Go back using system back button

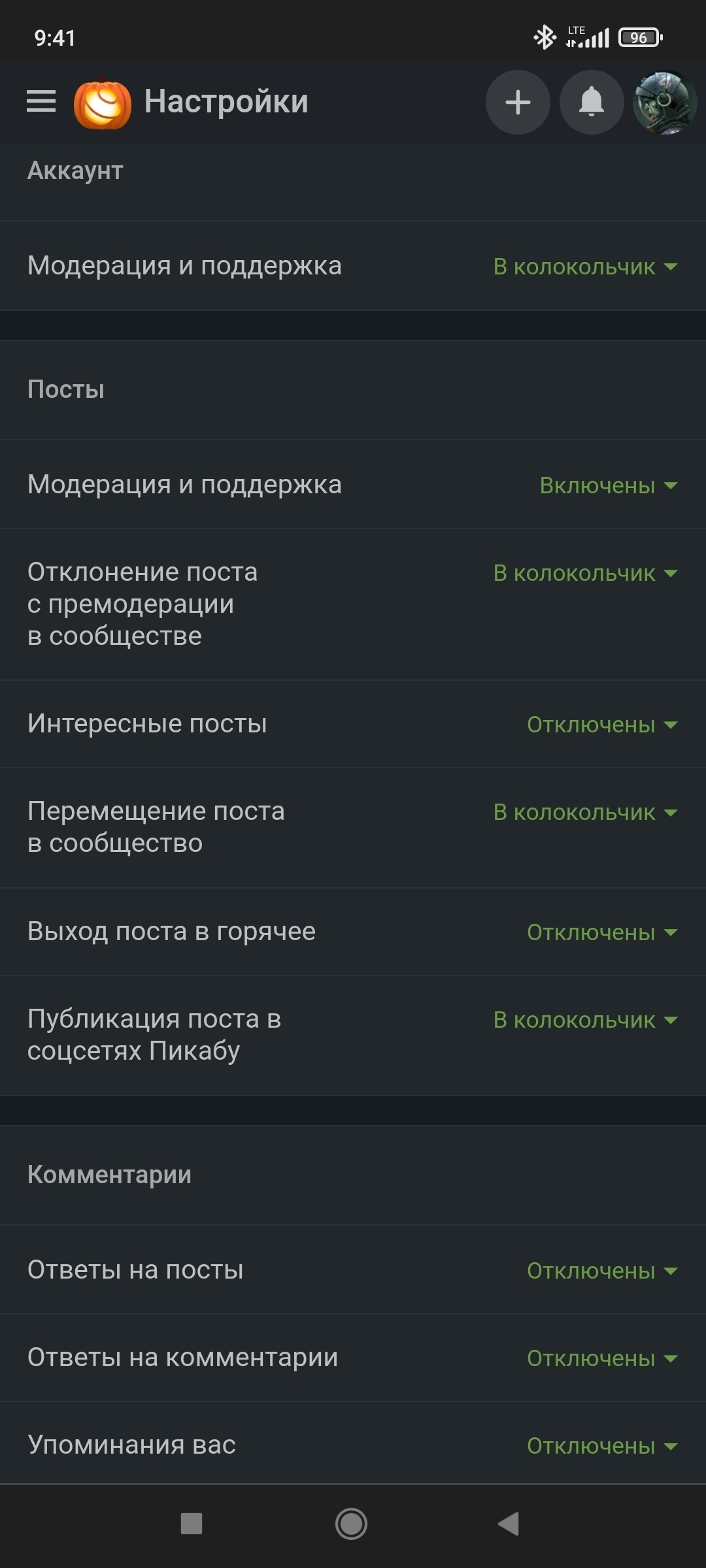(x=509, y=1524)
